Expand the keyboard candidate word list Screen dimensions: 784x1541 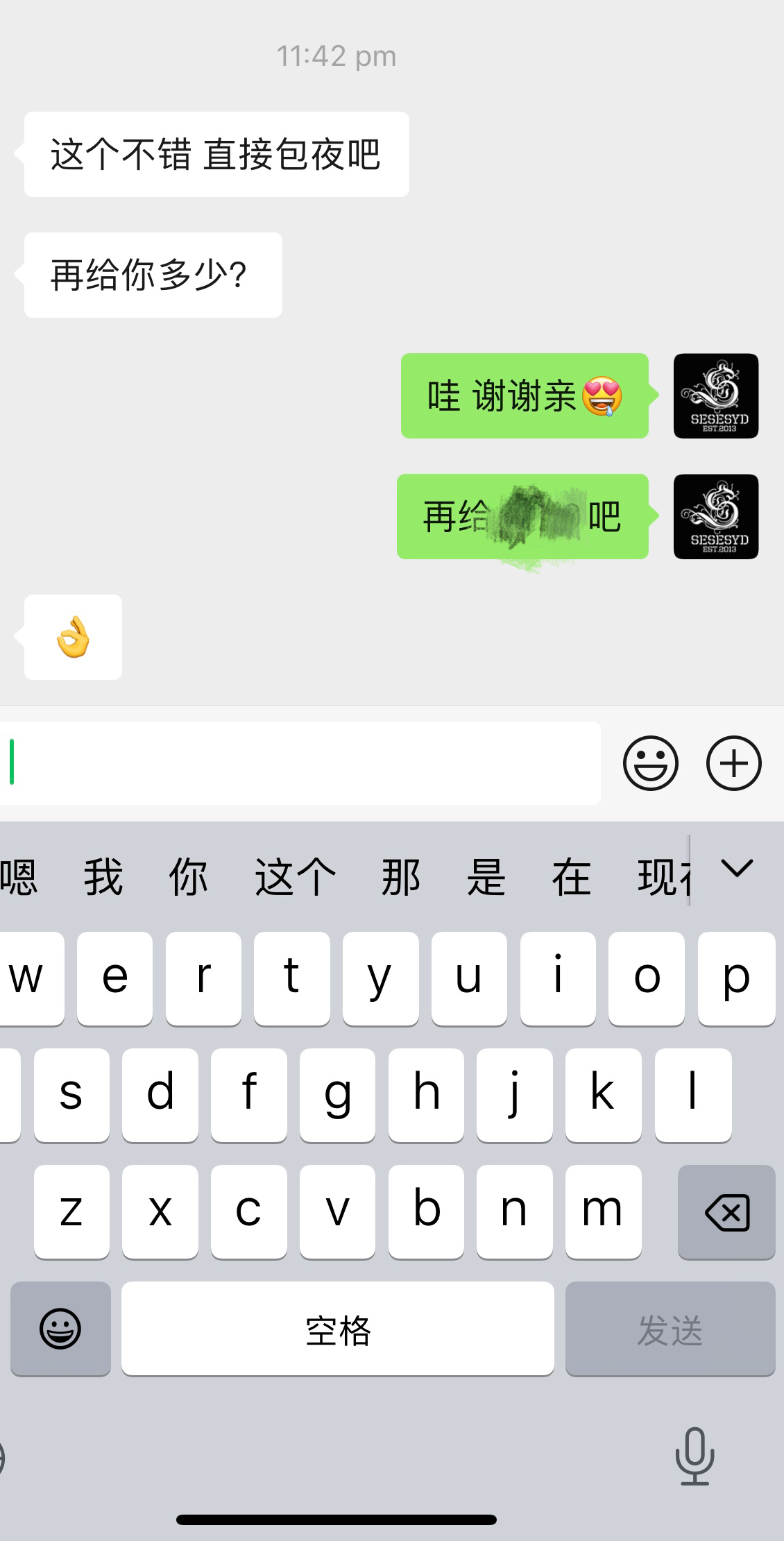[736, 869]
